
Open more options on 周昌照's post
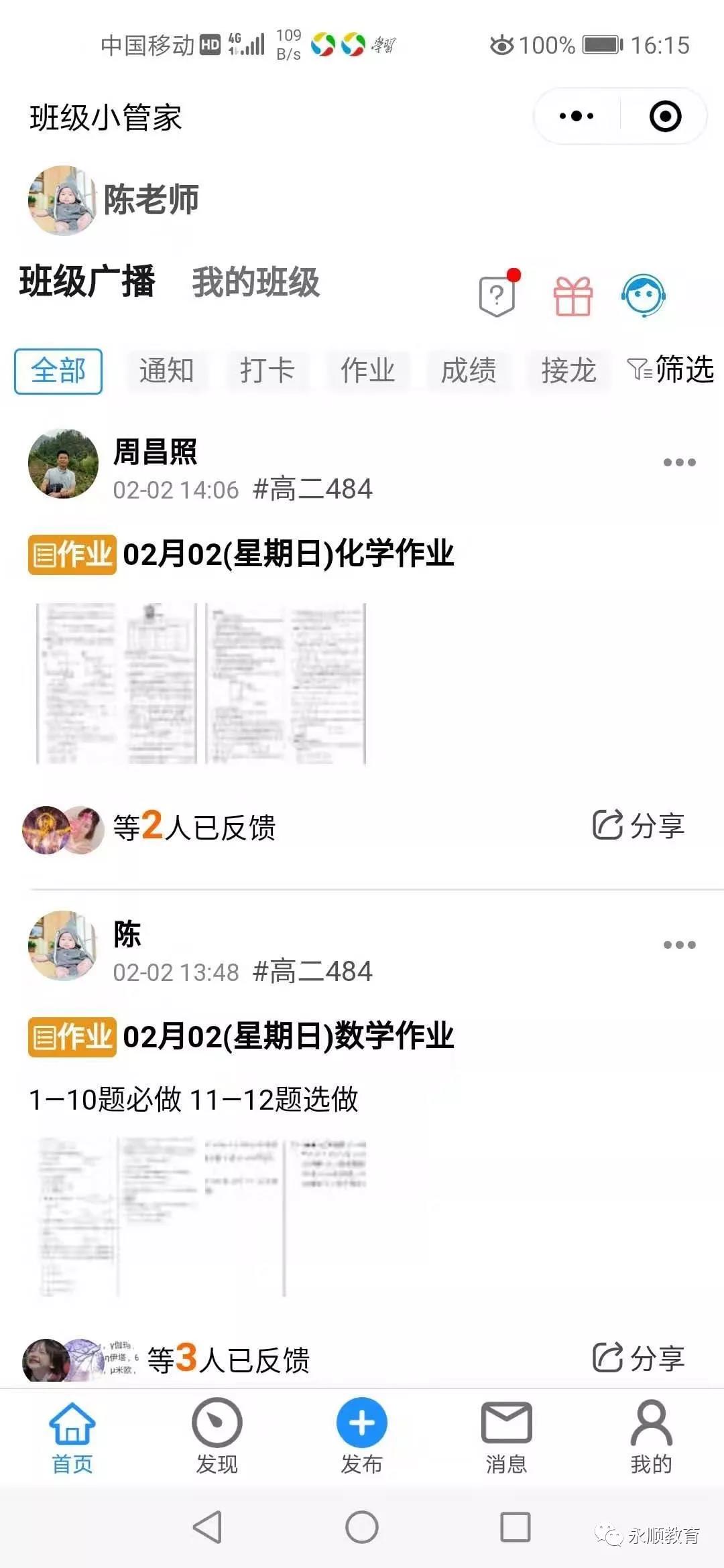pyautogui.click(x=679, y=462)
